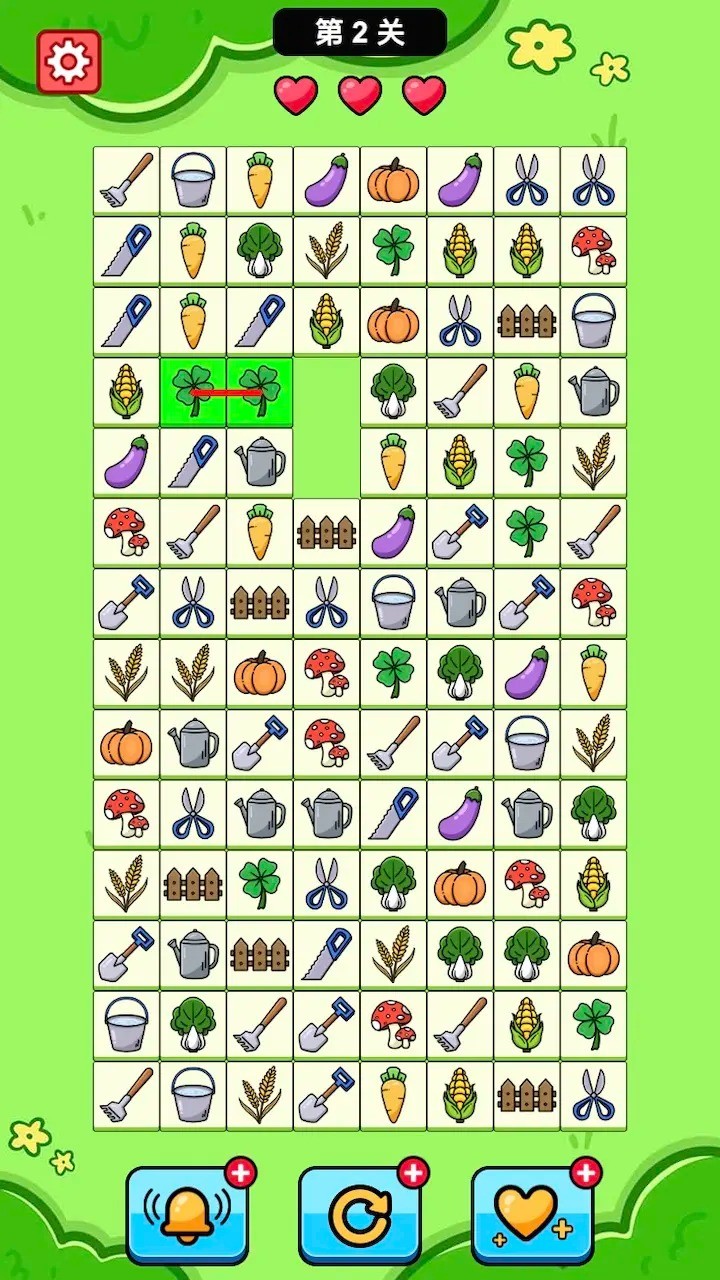The image size is (720, 1280).
Task: Open the settings gear
Action: (68, 62)
